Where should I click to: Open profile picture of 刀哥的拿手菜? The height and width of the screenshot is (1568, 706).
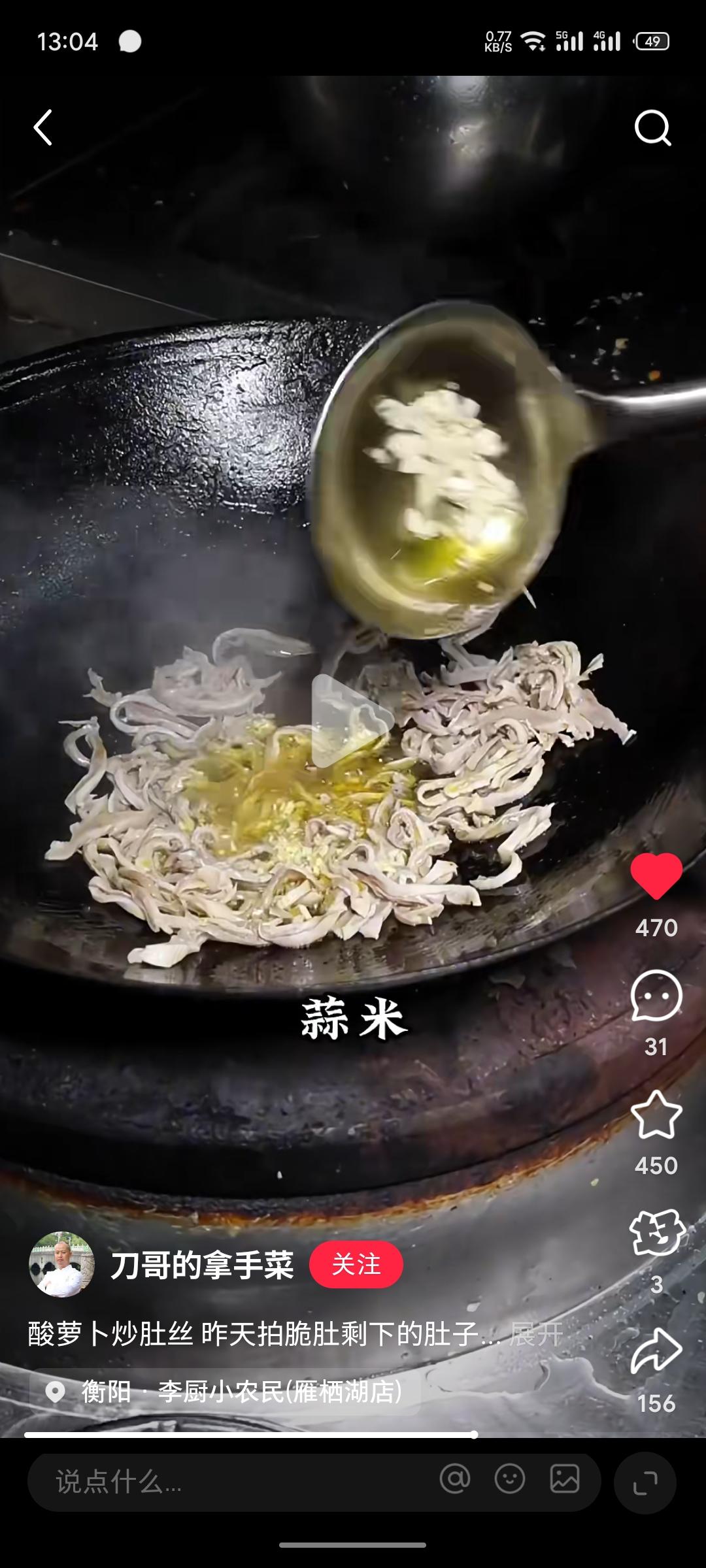click(61, 1264)
